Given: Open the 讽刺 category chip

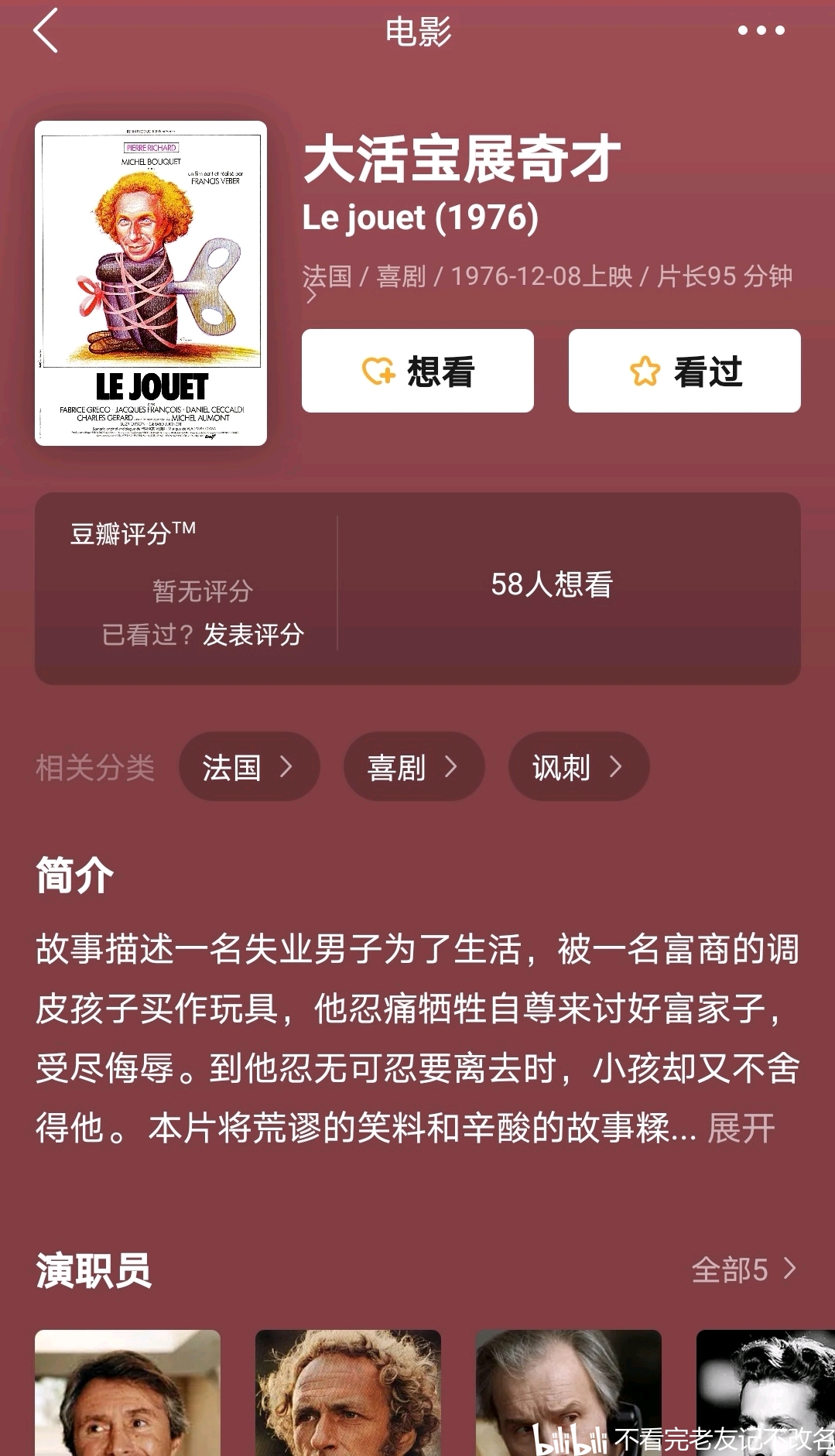Looking at the screenshot, I should 579,767.
